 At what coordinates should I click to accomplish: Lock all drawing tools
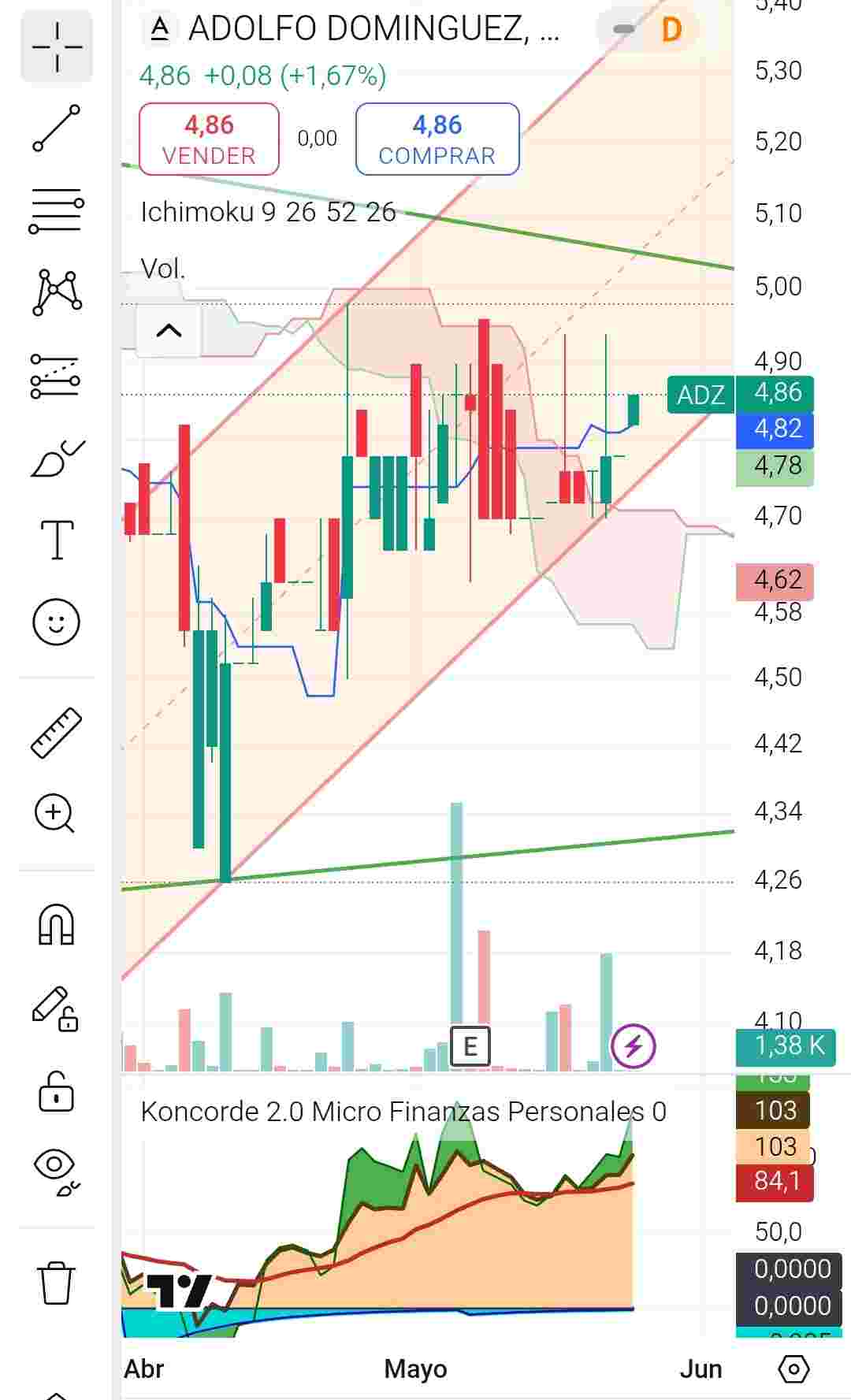click(56, 1092)
